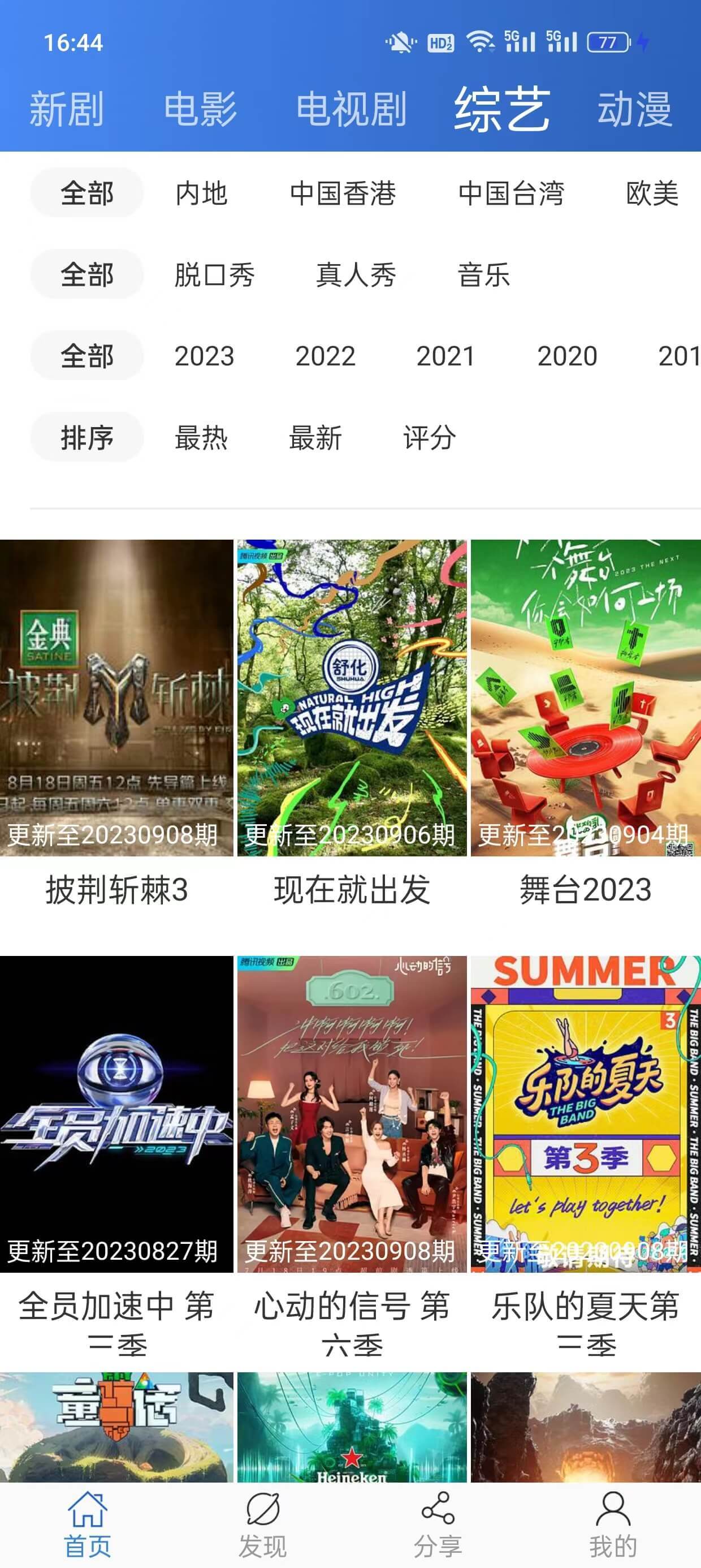
Task: Filter region by 内地
Action: [x=201, y=193]
